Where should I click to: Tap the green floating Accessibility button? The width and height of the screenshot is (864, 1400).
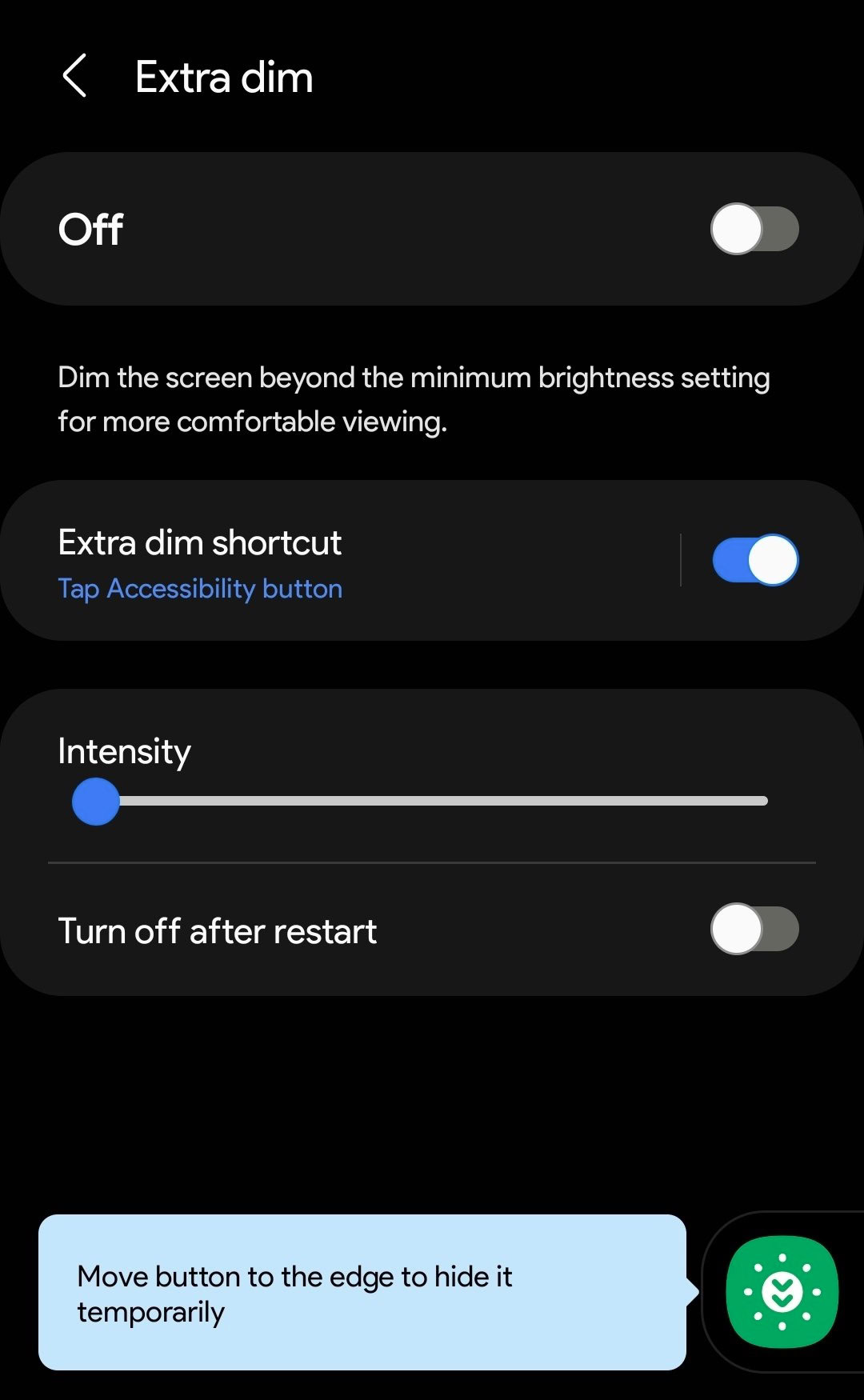[x=782, y=1292]
